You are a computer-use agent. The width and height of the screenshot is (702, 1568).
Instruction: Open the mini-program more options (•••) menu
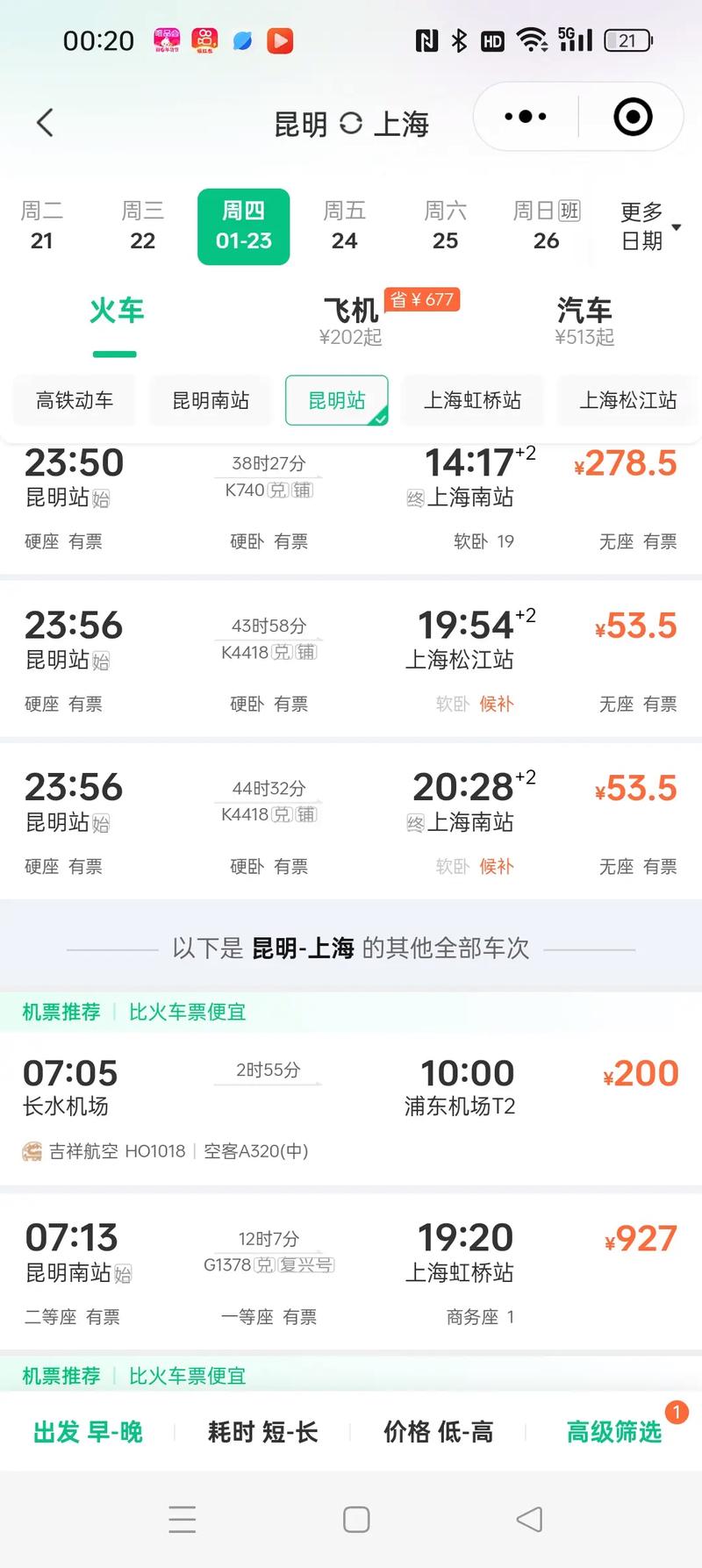tap(524, 116)
